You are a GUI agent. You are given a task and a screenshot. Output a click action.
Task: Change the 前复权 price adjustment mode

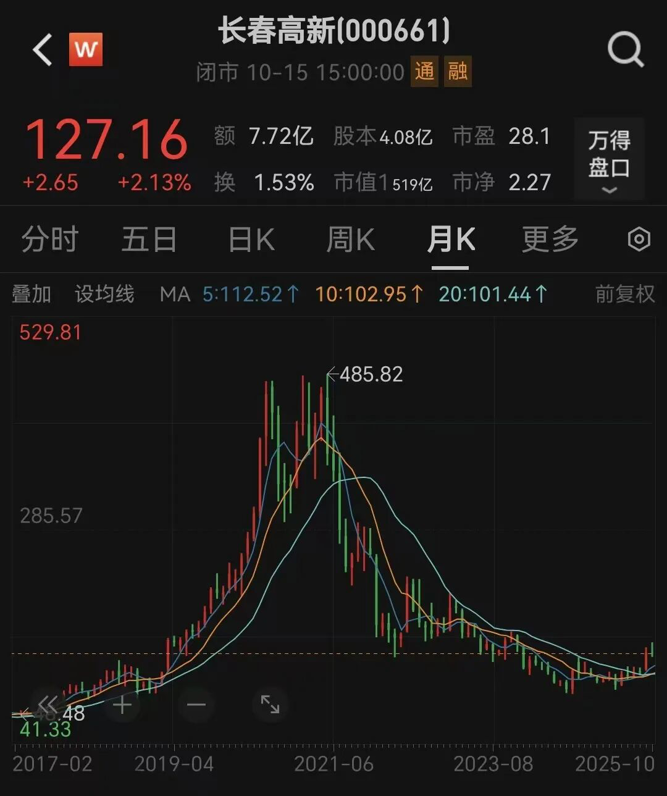coord(625,294)
